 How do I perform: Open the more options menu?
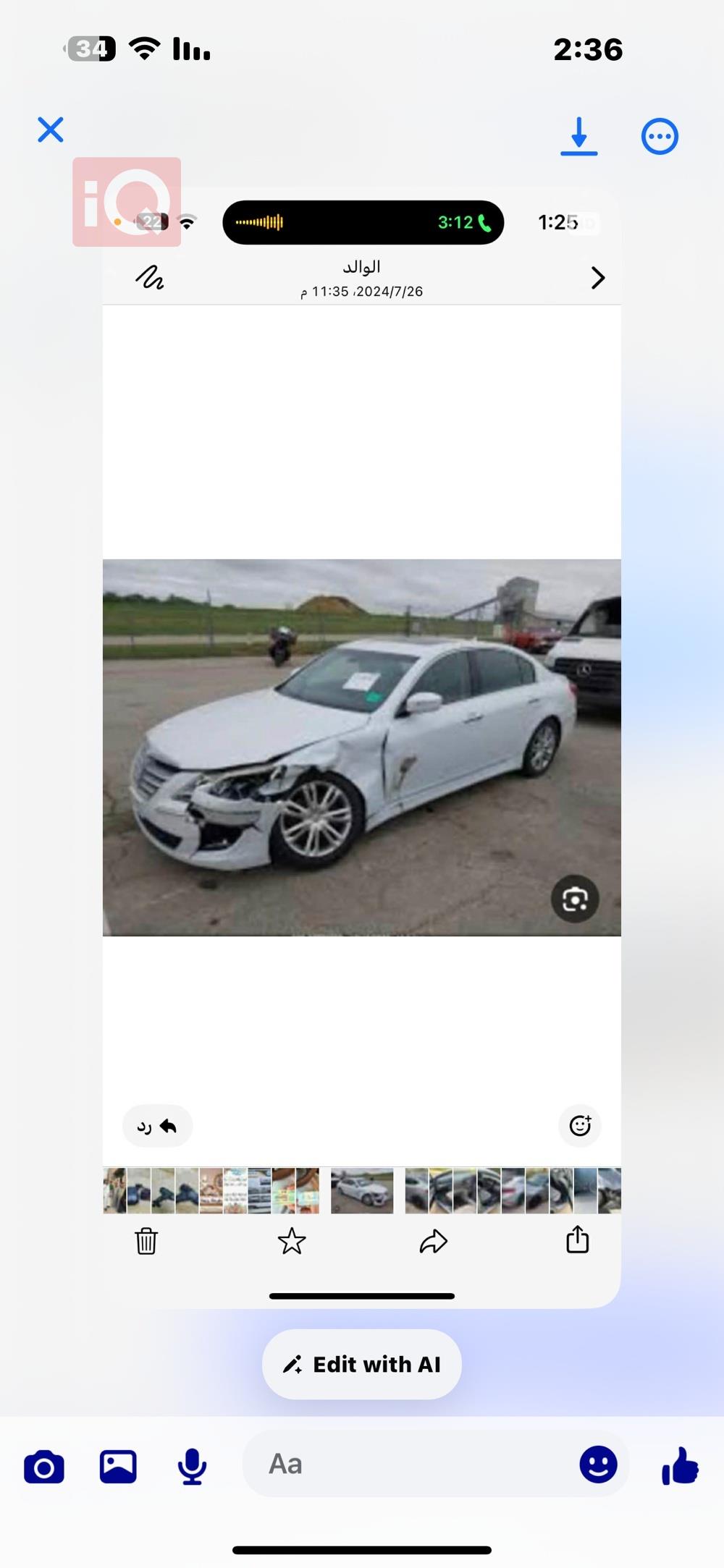click(660, 136)
